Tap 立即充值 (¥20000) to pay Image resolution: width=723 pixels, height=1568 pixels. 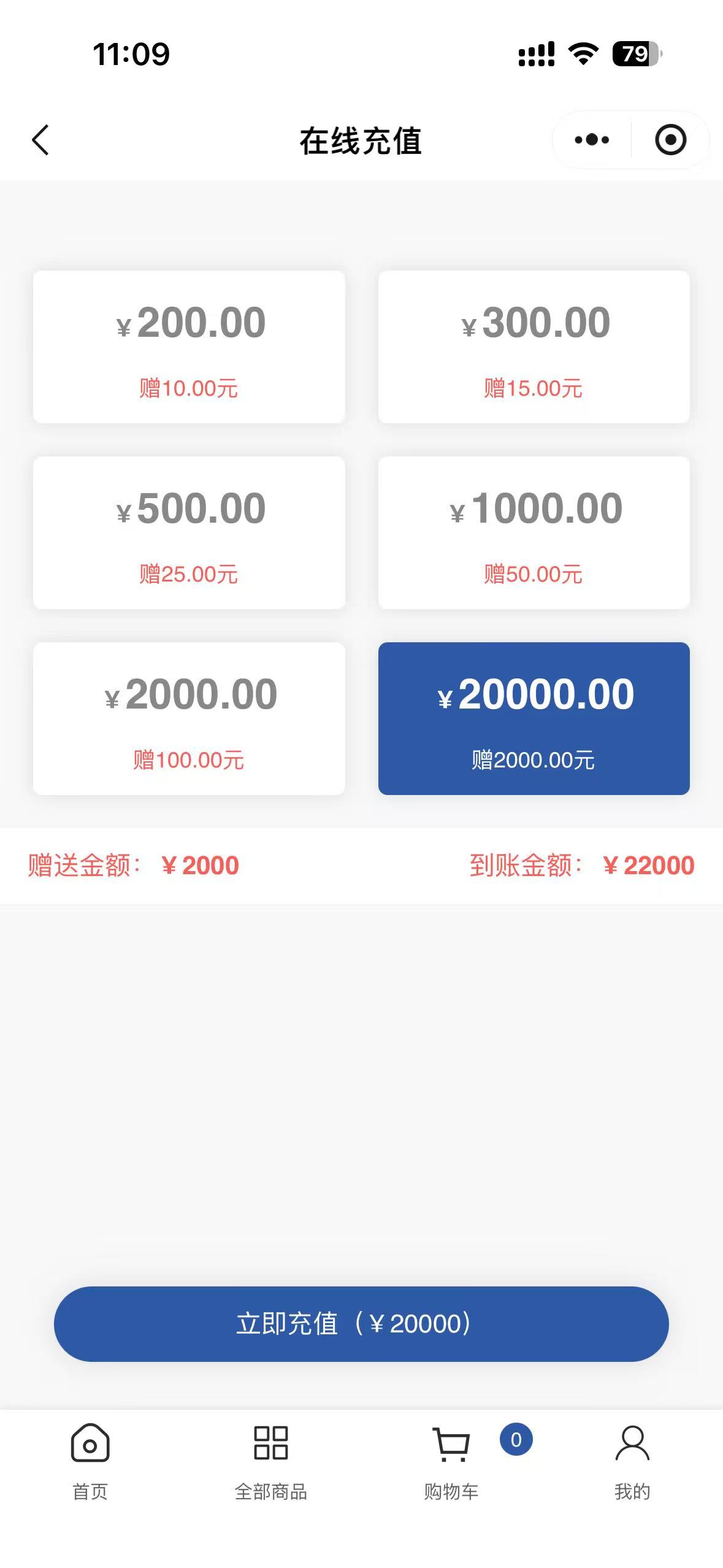(361, 1324)
